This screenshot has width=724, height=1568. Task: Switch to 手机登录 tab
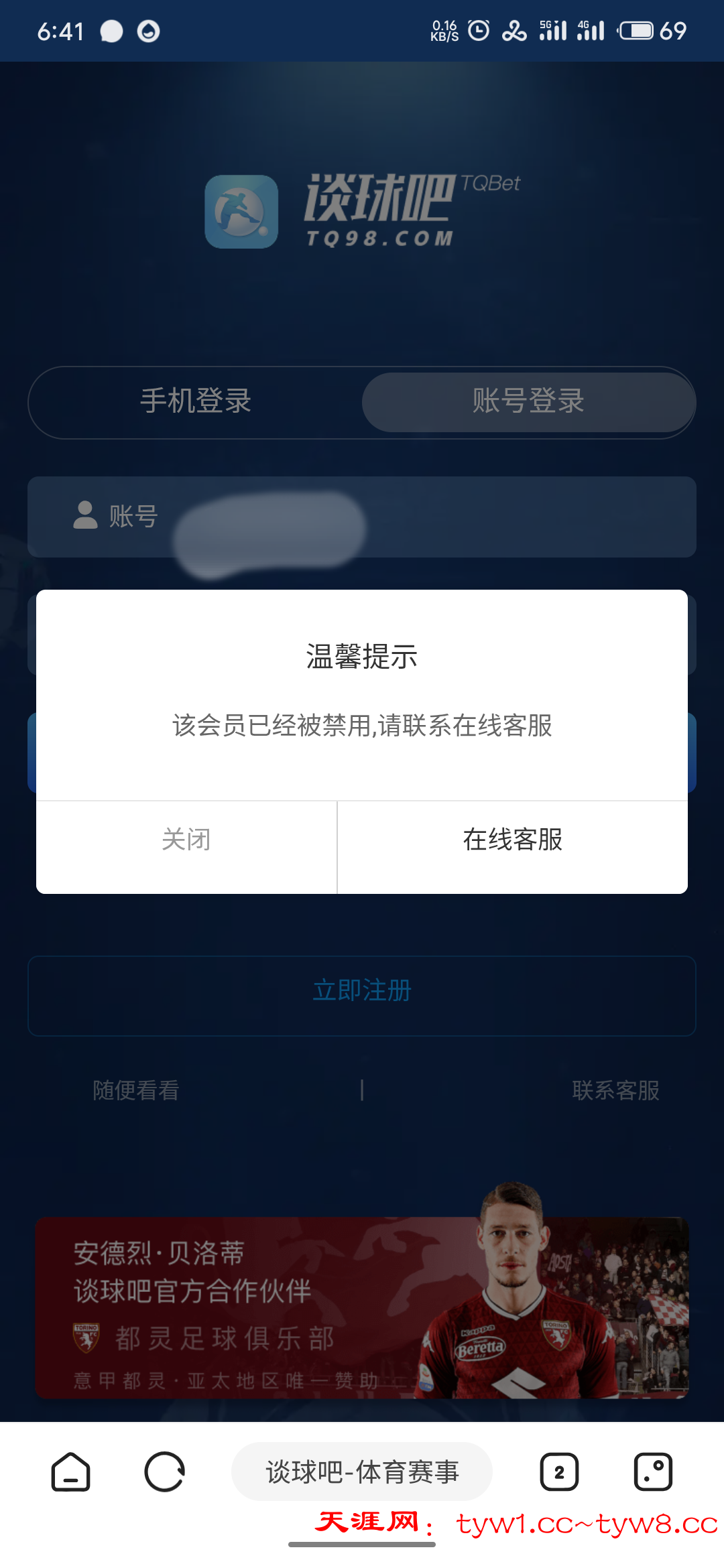pos(196,401)
